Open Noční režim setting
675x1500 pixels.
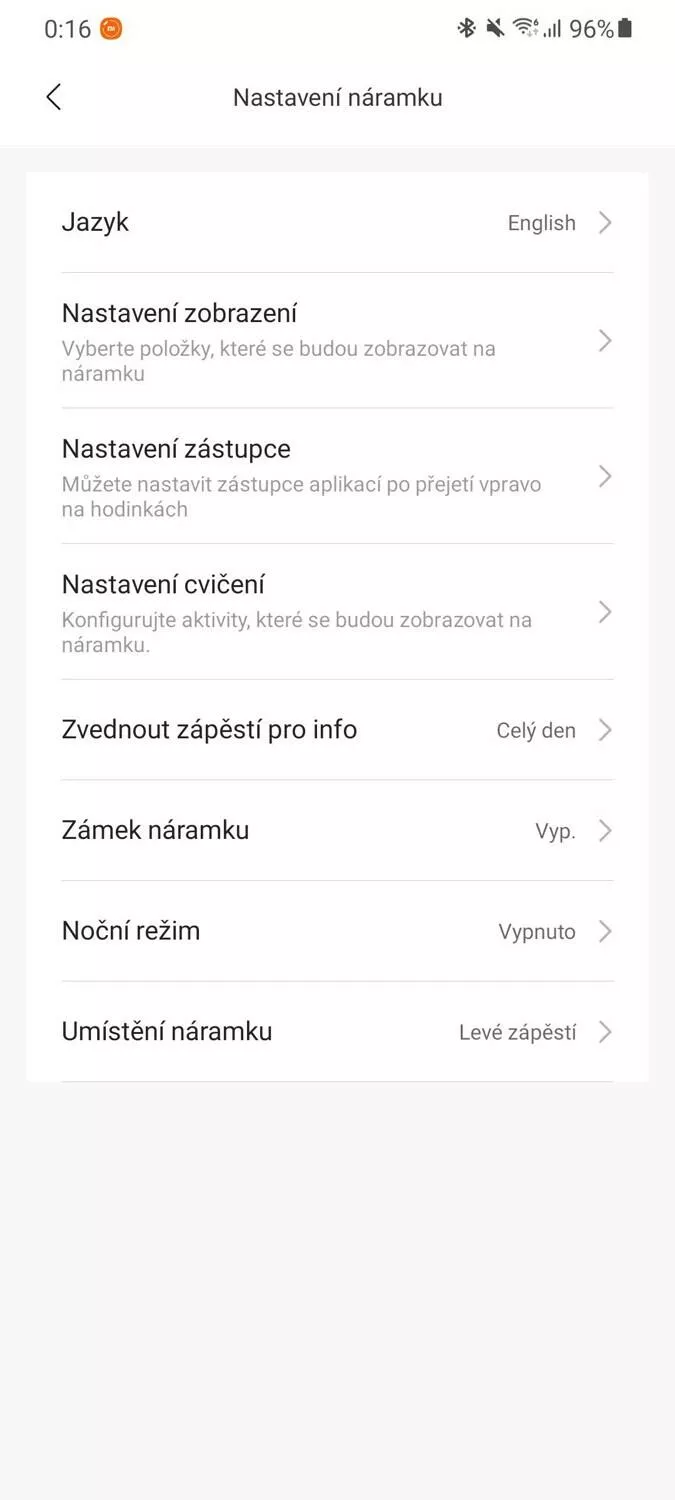(x=337, y=931)
